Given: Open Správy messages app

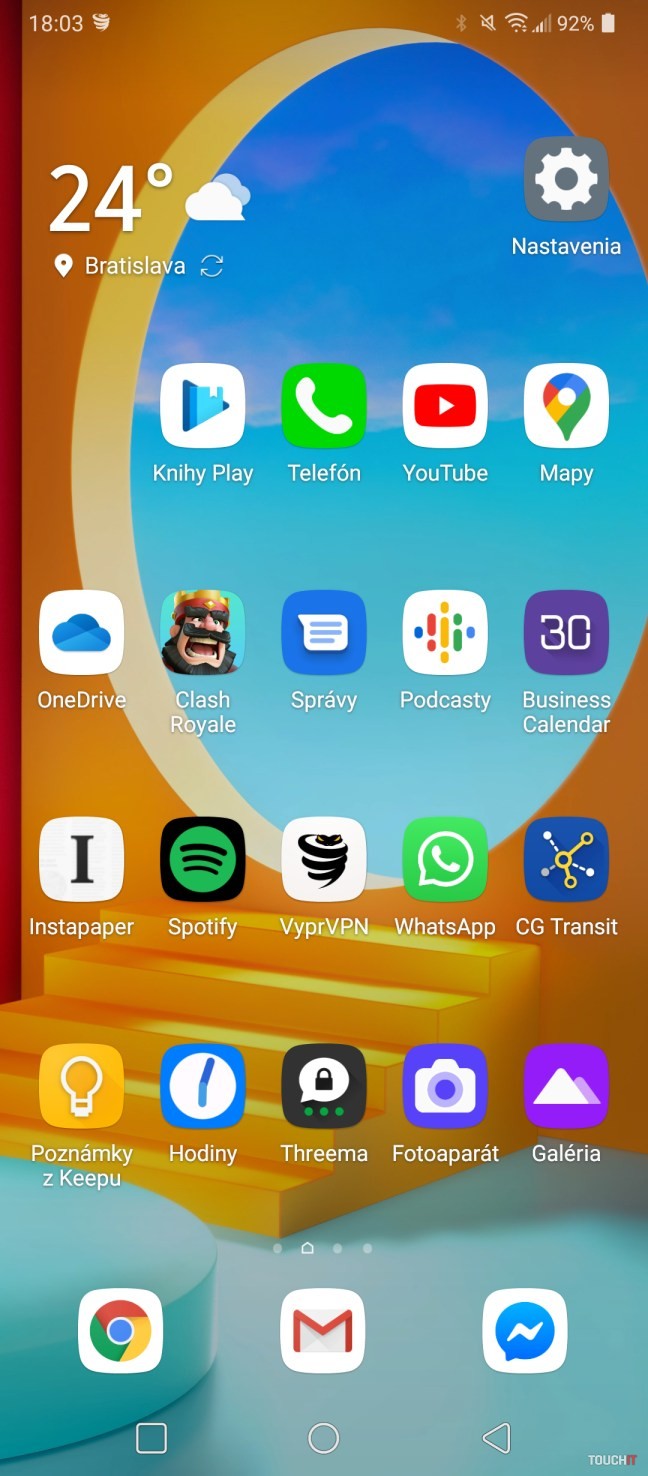Looking at the screenshot, I should point(324,633).
